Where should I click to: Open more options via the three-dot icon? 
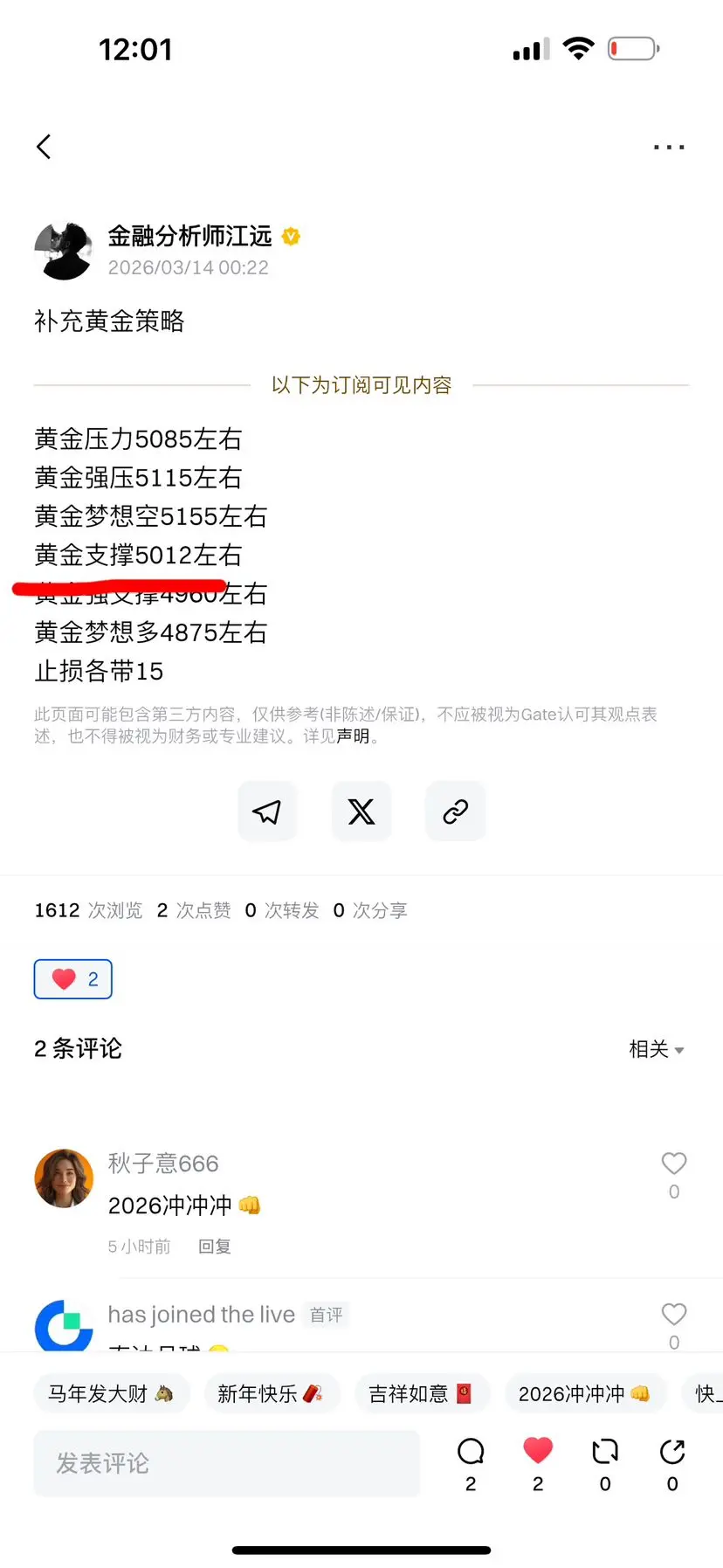(x=669, y=147)
